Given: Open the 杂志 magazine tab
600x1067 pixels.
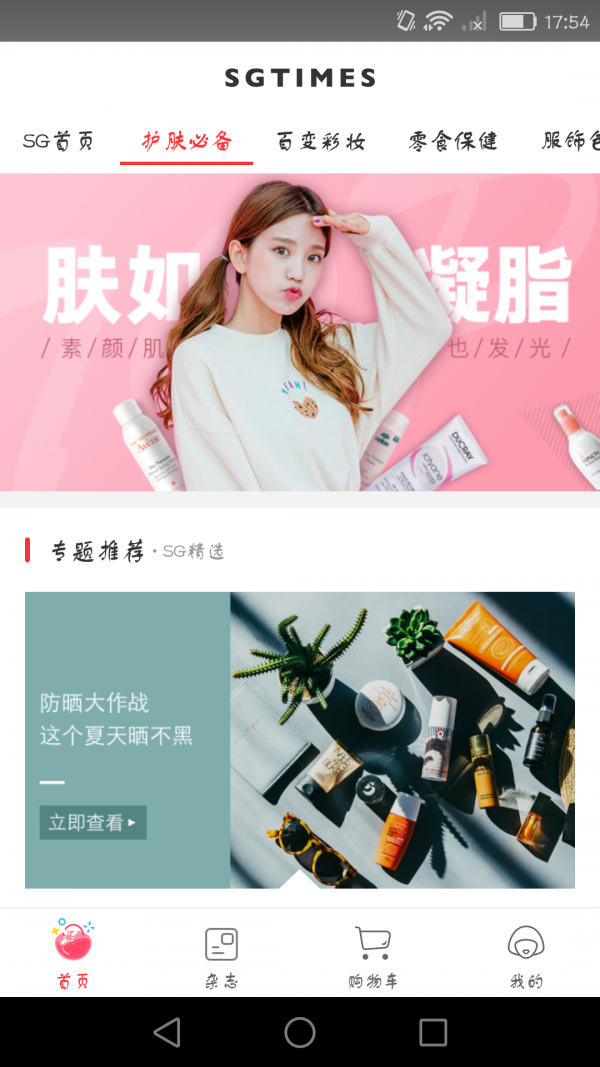Looking at the screenshot, I should [x=222, y=953].
